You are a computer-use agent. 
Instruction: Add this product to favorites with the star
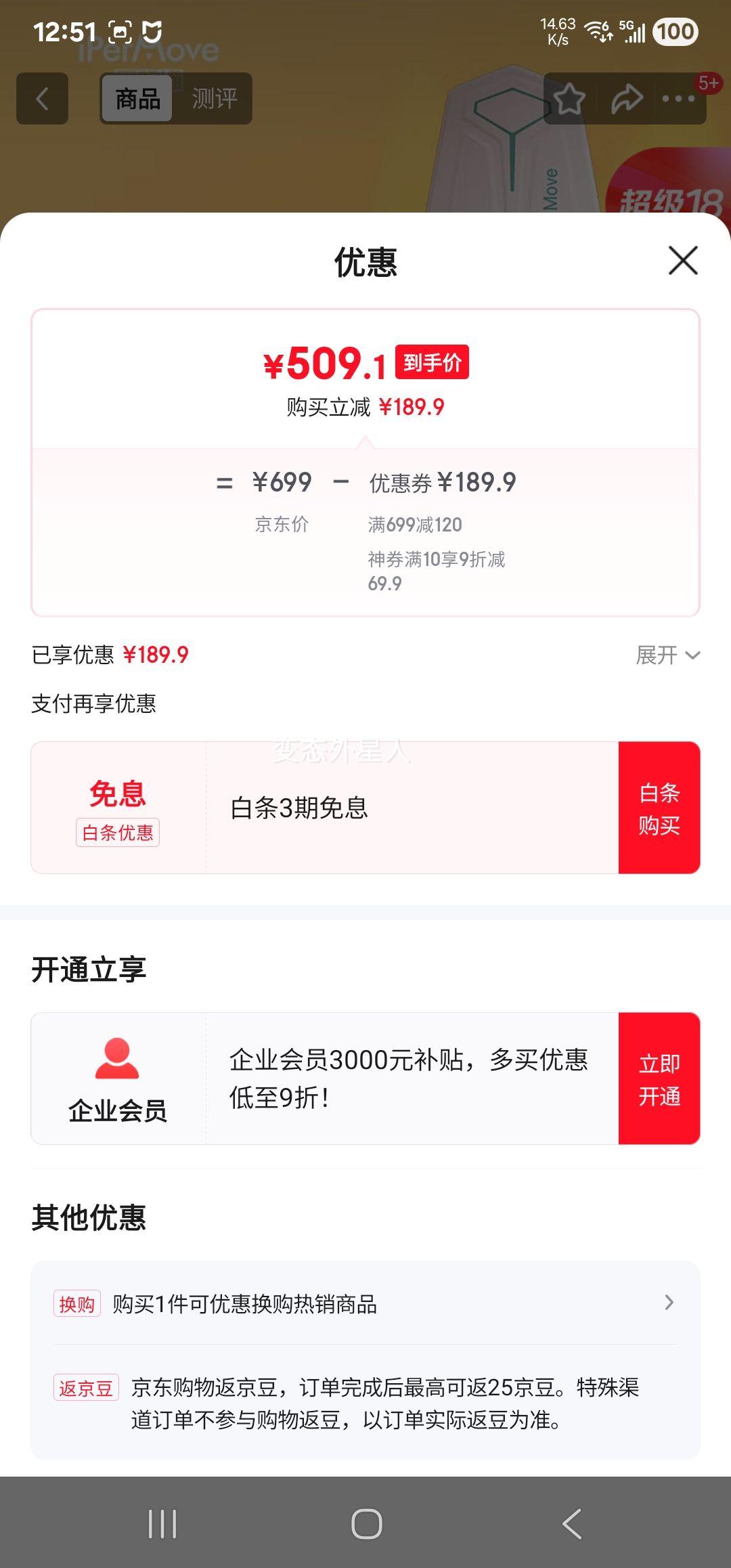(569, 99)
